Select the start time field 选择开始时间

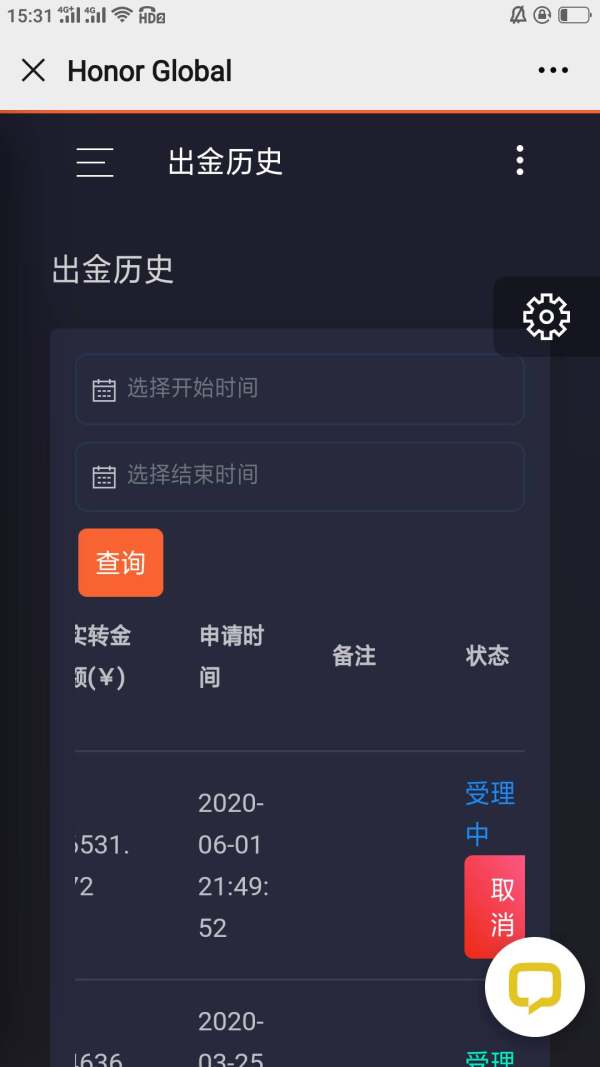pyautogui.click(x=299, y=389)
